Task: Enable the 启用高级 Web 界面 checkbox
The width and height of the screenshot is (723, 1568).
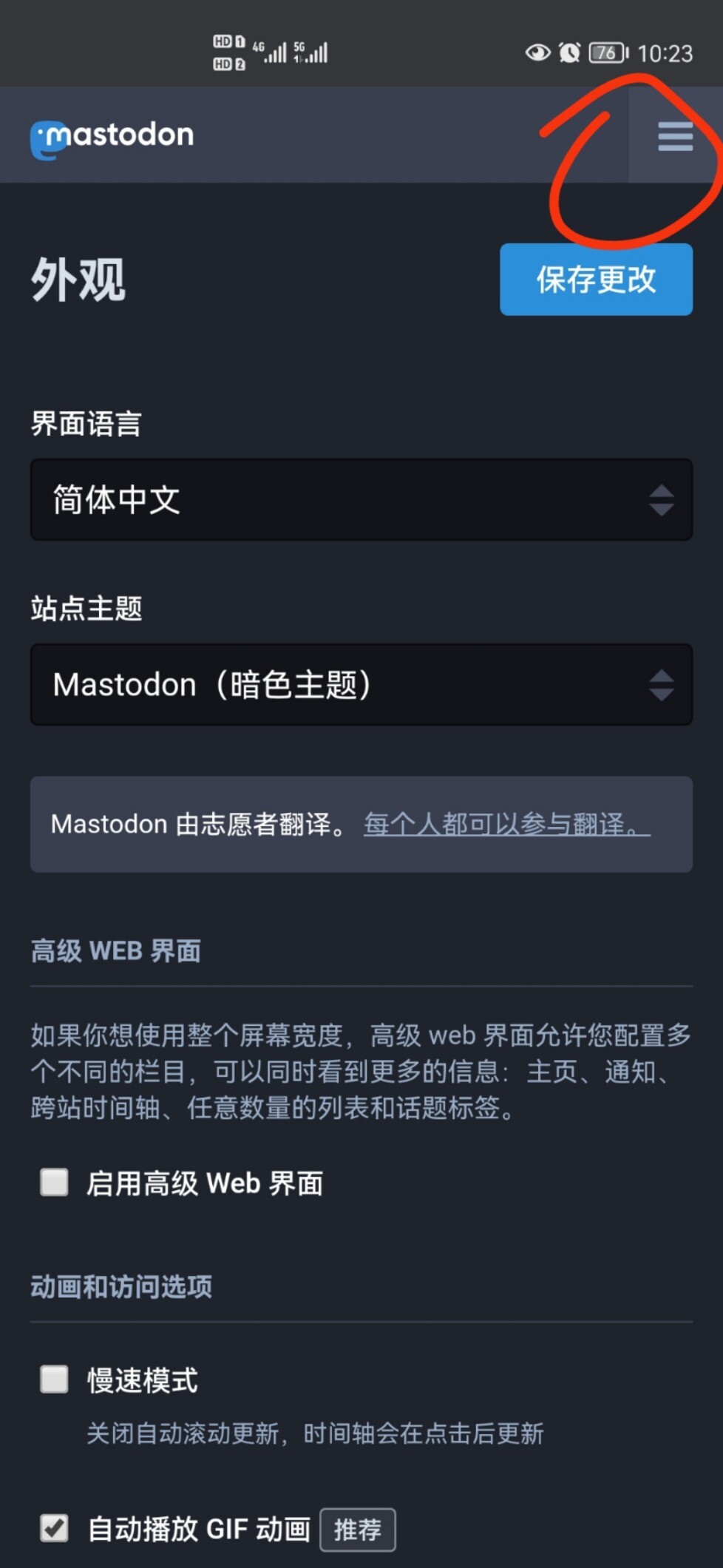Action: point(55,1183)
